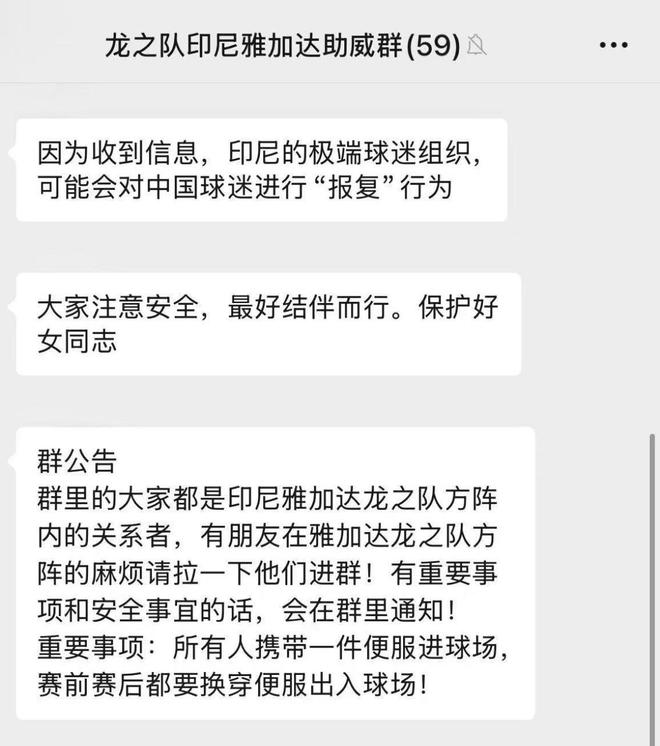Open the 群公告 group announcement message

pyautogui.click(x=272, y=573)
